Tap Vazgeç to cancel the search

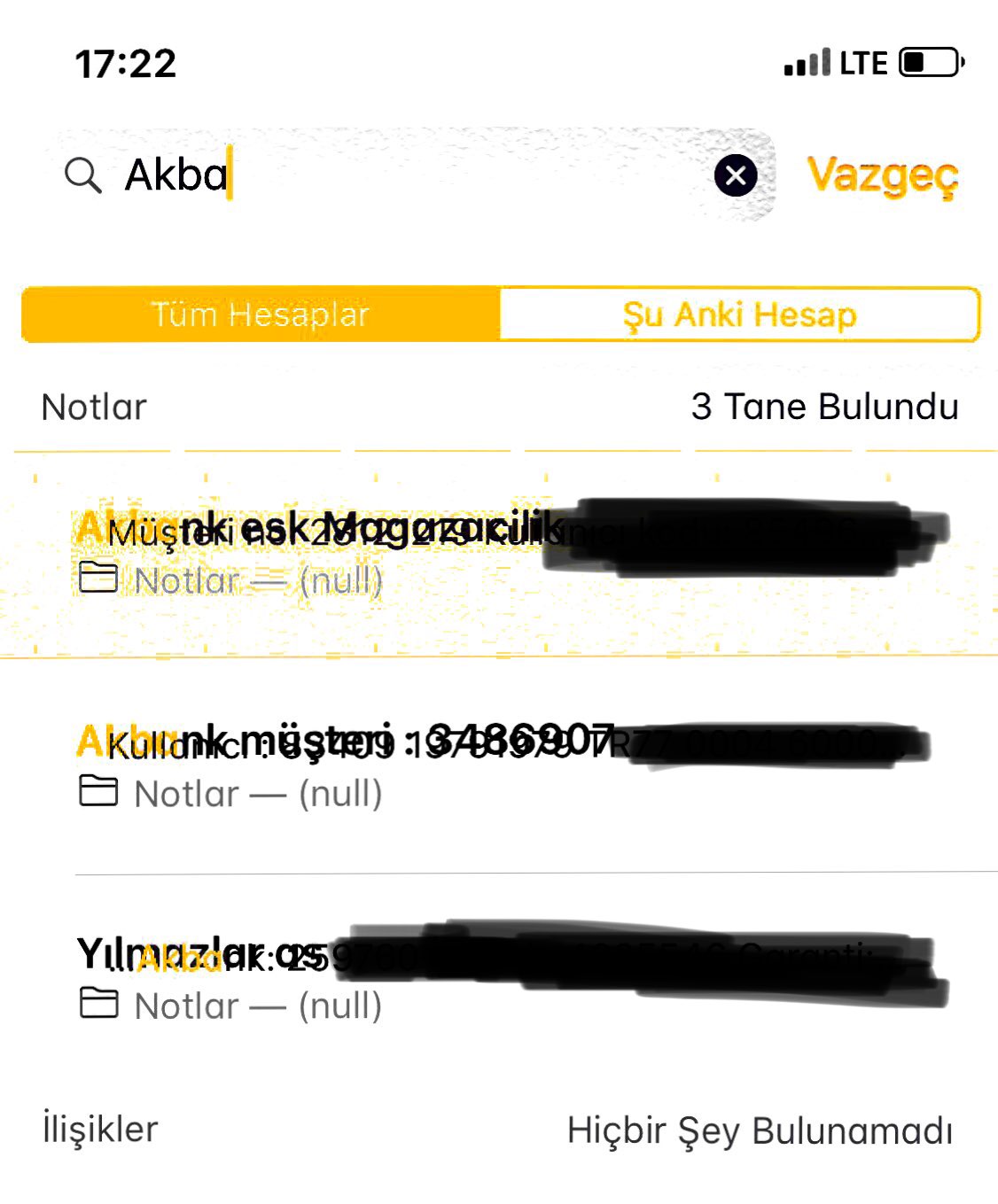click(x=882, y=175)
